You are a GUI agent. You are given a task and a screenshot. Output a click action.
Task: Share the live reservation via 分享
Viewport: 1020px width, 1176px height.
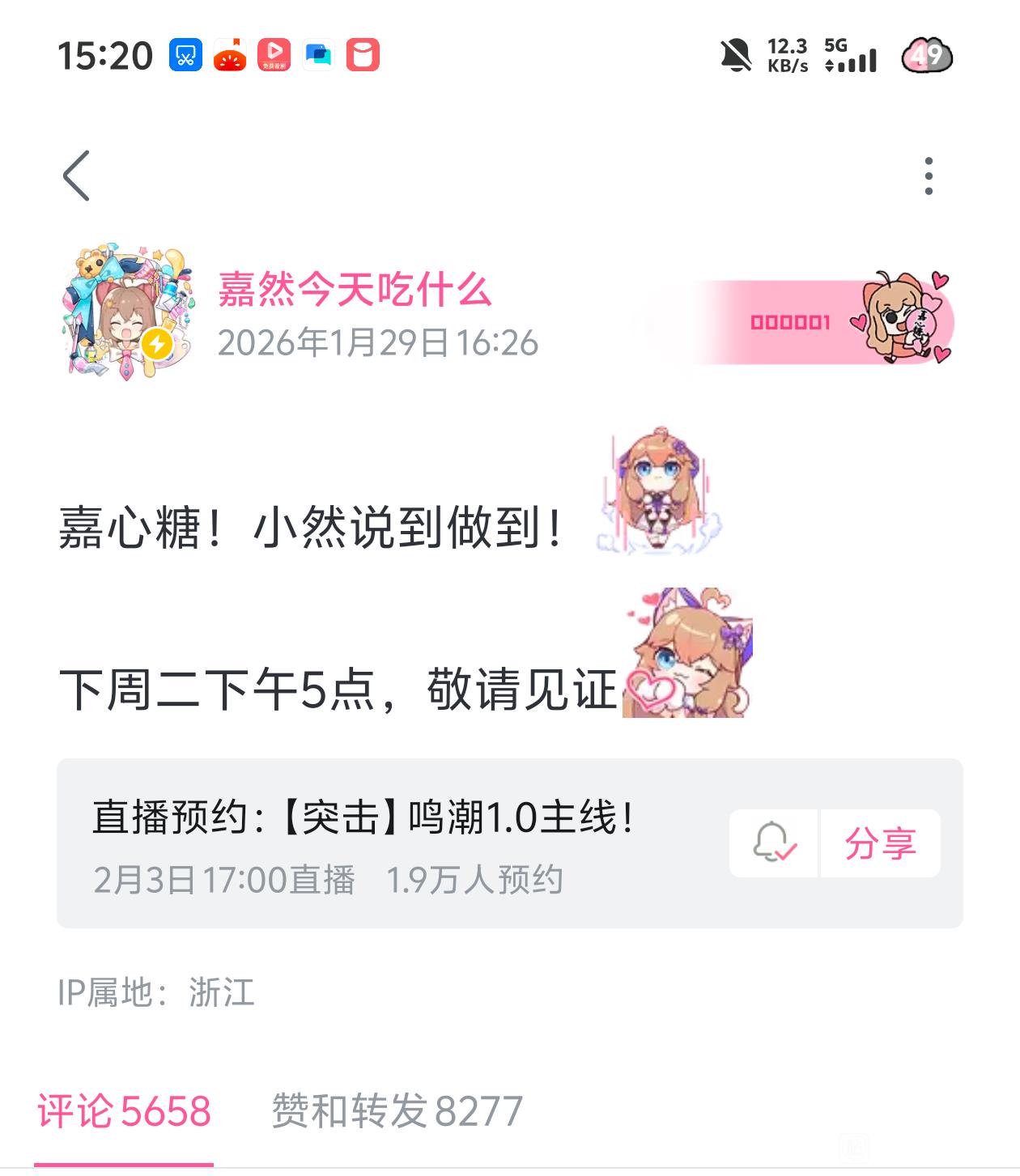[x=881, y=843]
